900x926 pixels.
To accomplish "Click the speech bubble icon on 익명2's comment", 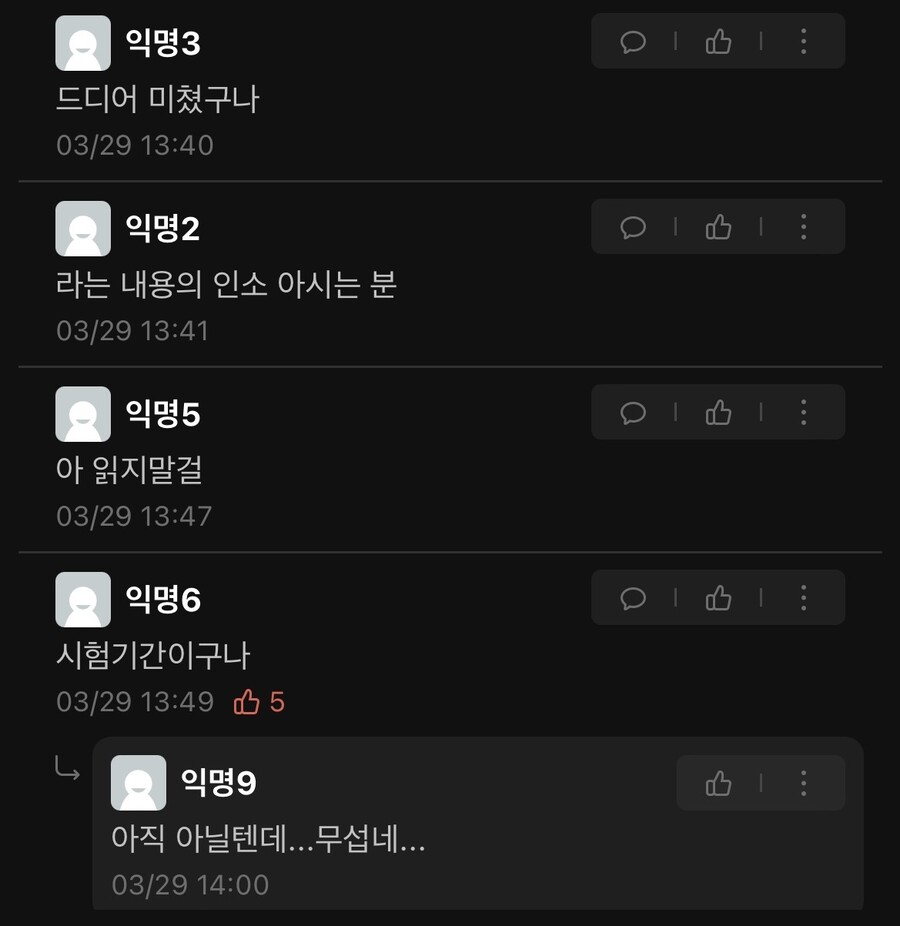I will [634, 227].
